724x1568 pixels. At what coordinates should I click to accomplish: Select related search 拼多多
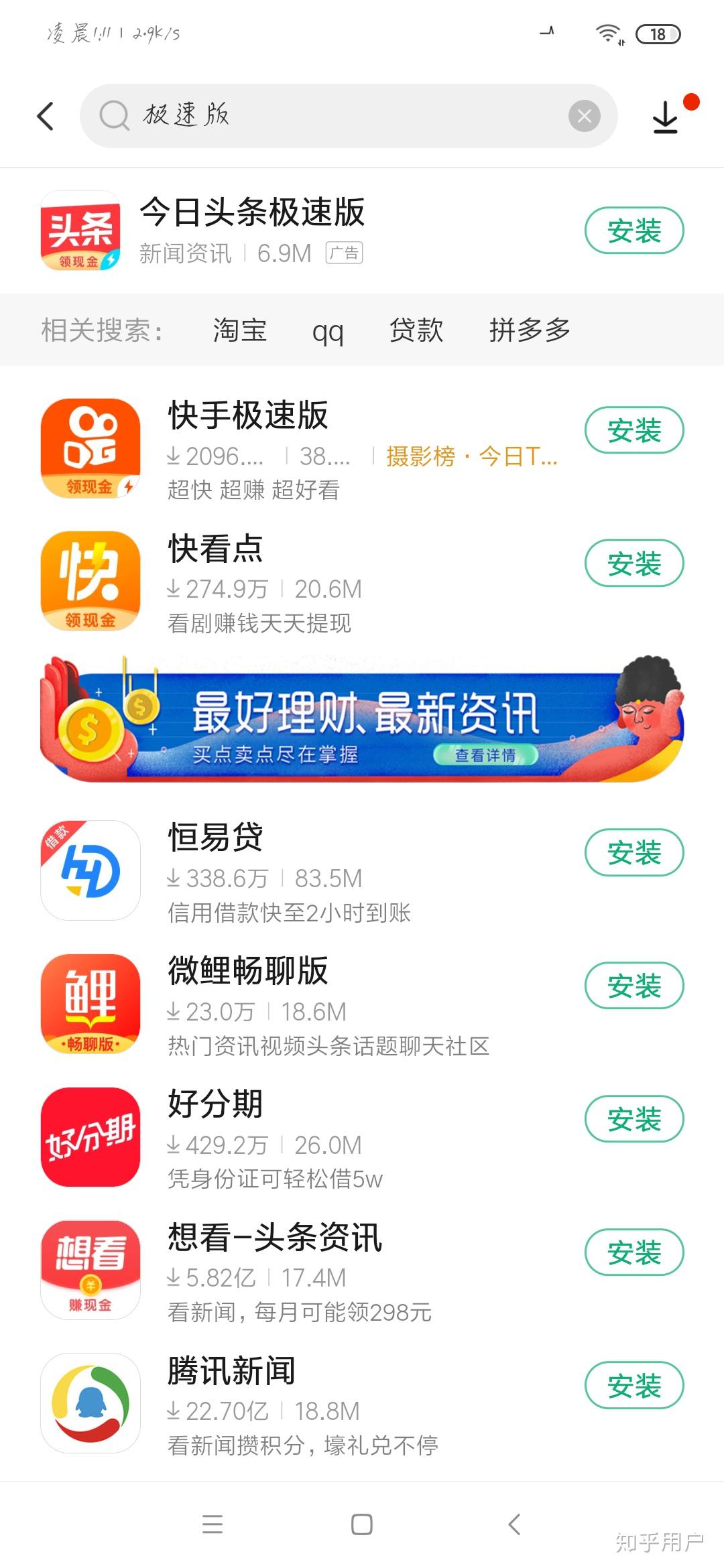530,330
